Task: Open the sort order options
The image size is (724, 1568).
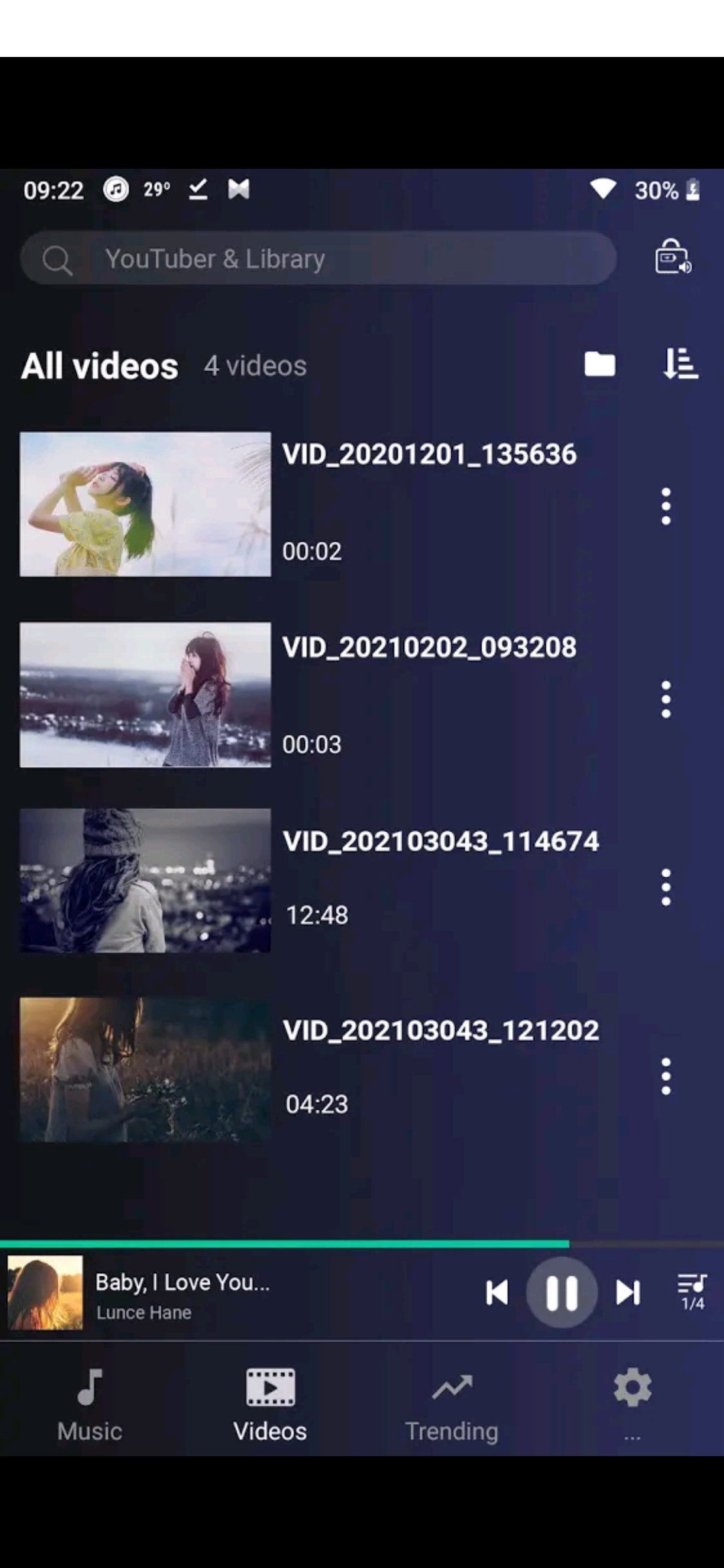Action: coord(680,364)
